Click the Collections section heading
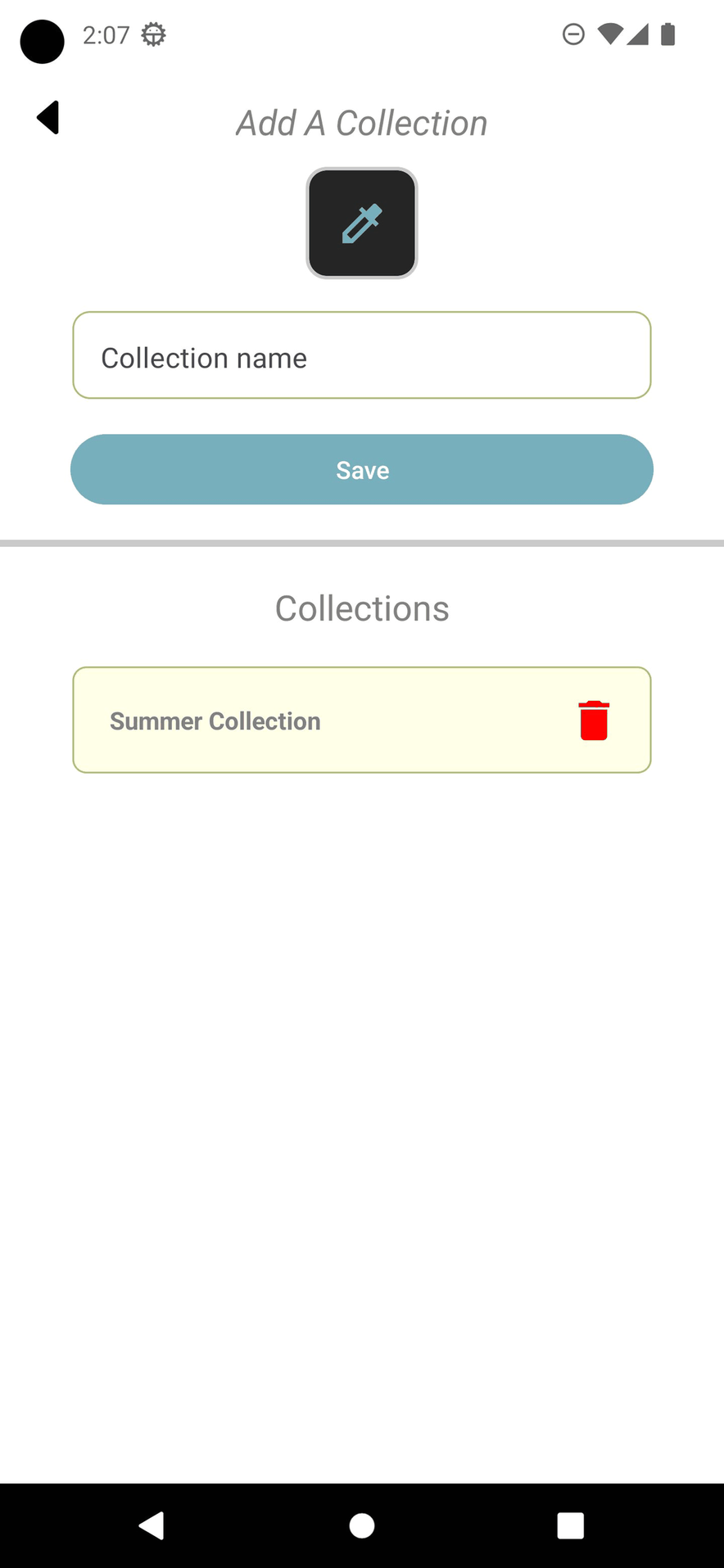The width and height of the screenshot is (724, 1568). point(361,608)
